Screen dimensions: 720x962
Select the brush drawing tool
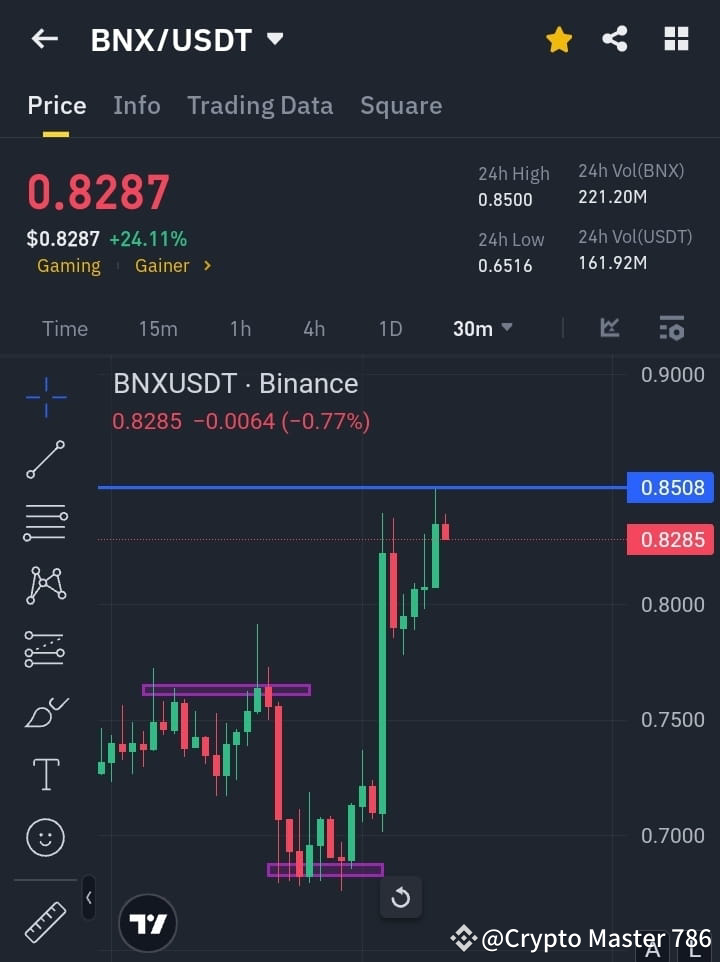(45, 711)
